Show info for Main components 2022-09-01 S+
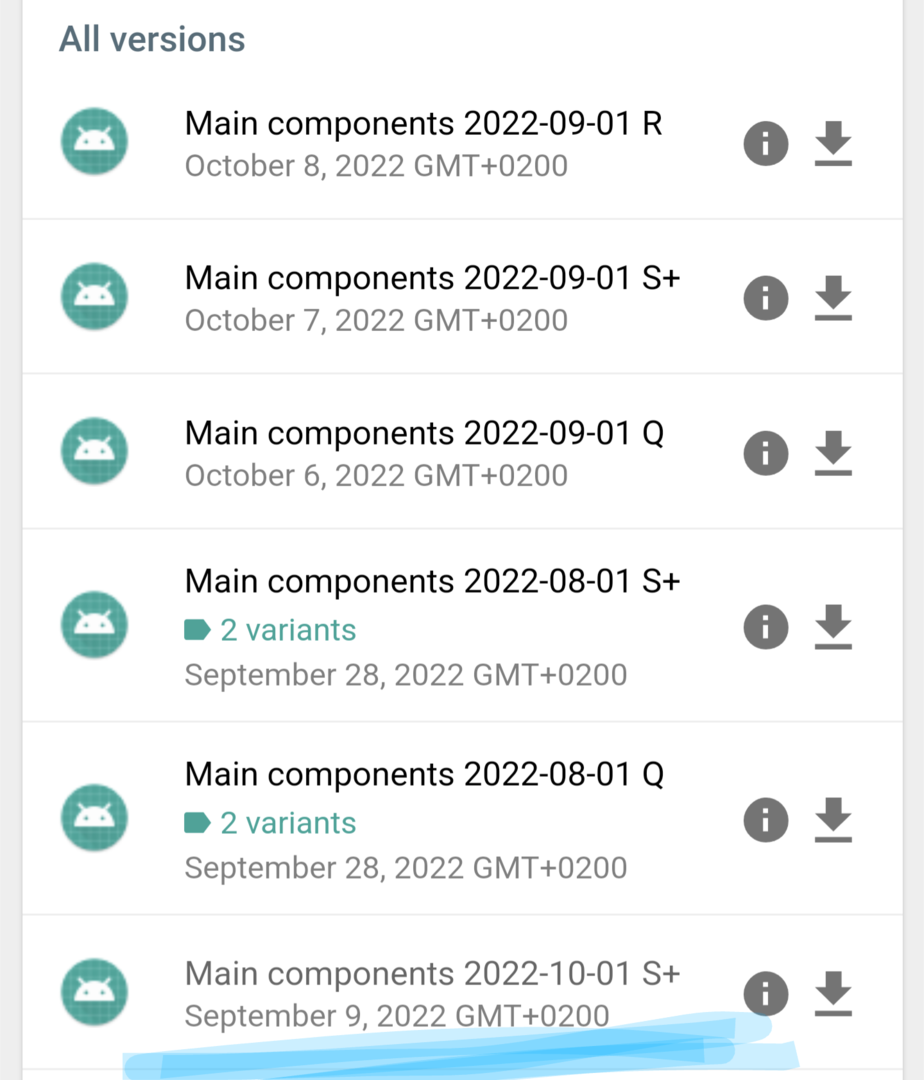Viewport: 924px width, 1080px height. (766, 298)
